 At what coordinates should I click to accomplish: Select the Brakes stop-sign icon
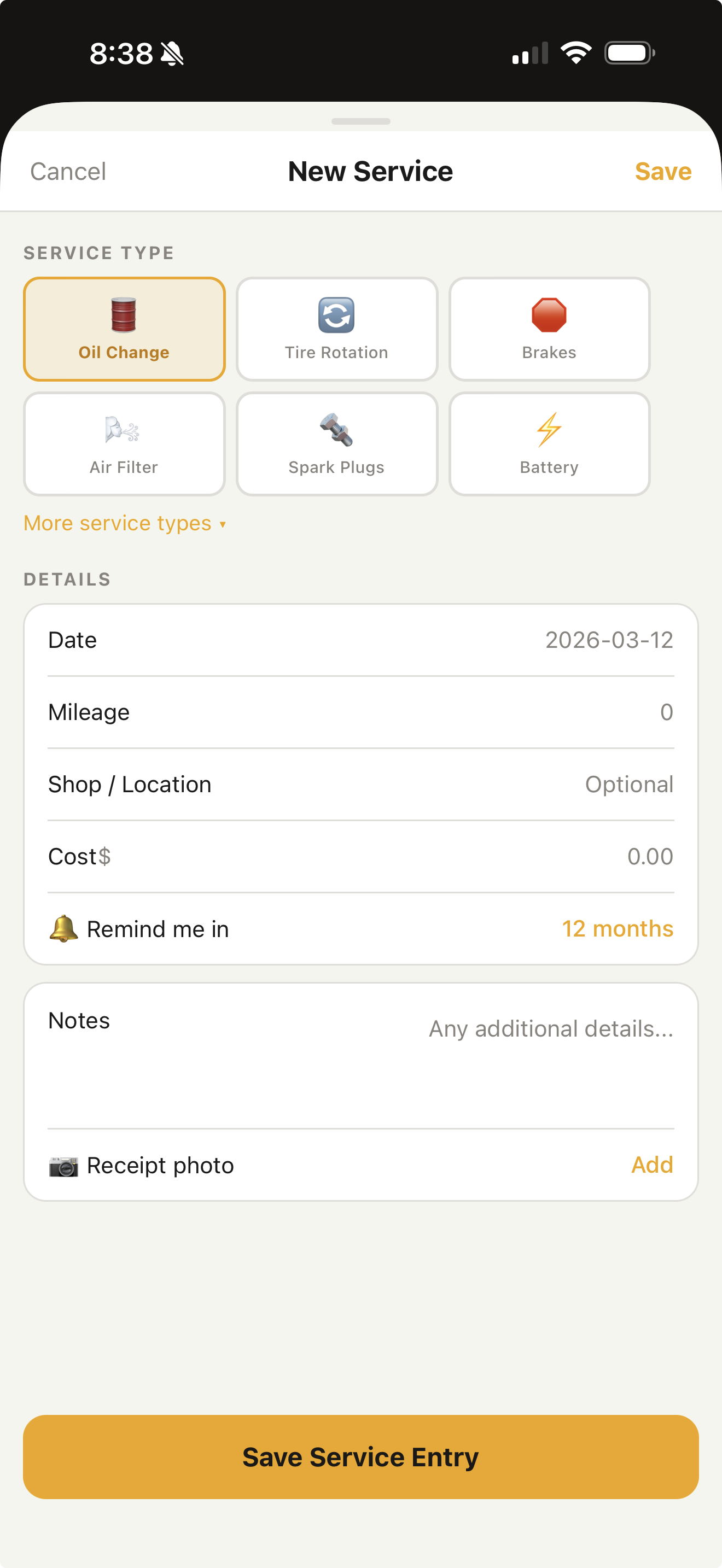pyautogui.click(x=549, y=315)
